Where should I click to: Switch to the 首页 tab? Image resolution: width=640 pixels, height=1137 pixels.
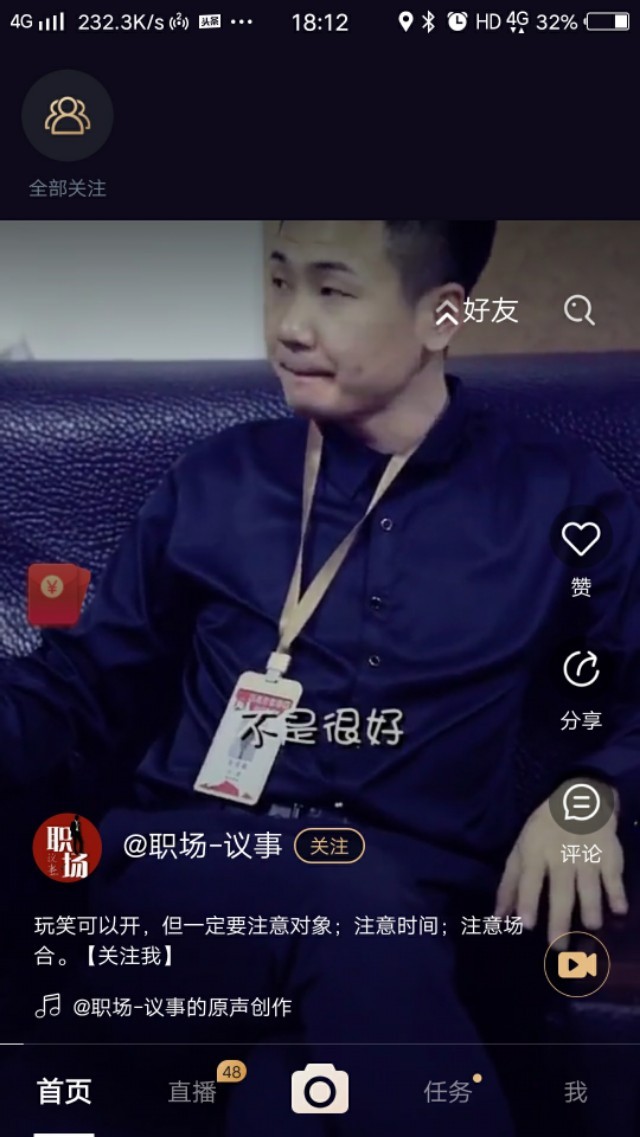[x=64, y=1092]
